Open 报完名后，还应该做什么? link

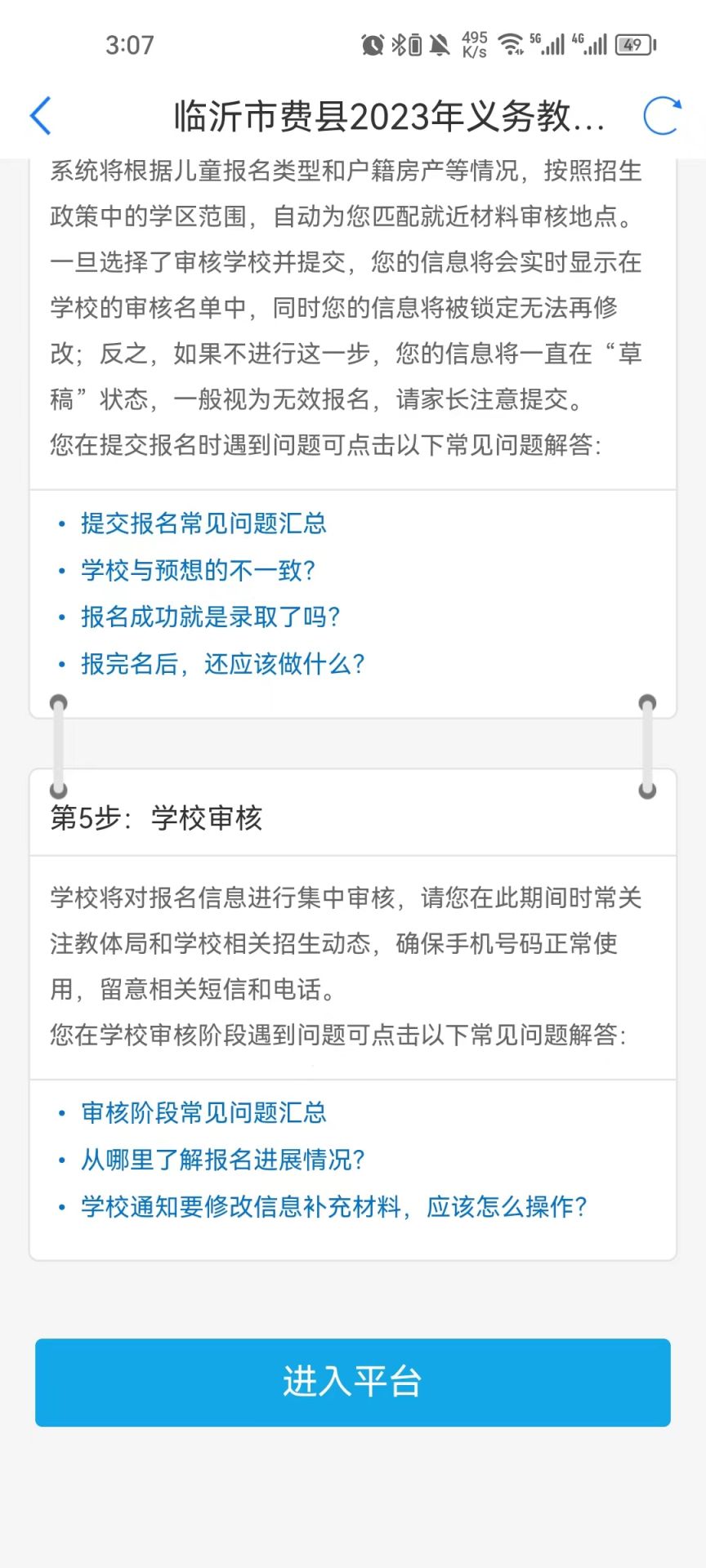(222, 664)
